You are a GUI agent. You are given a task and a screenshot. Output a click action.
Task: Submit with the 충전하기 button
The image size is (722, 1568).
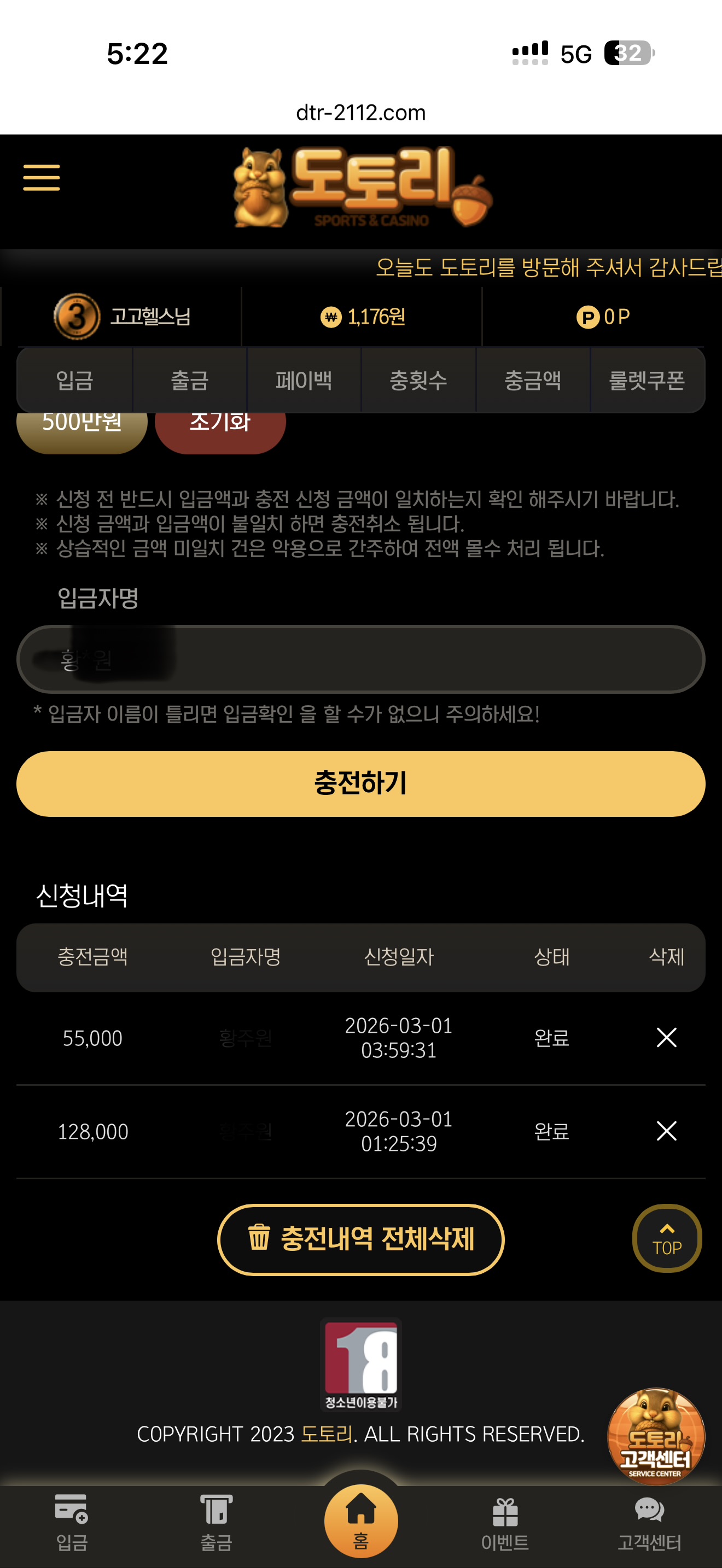(360, 783)
